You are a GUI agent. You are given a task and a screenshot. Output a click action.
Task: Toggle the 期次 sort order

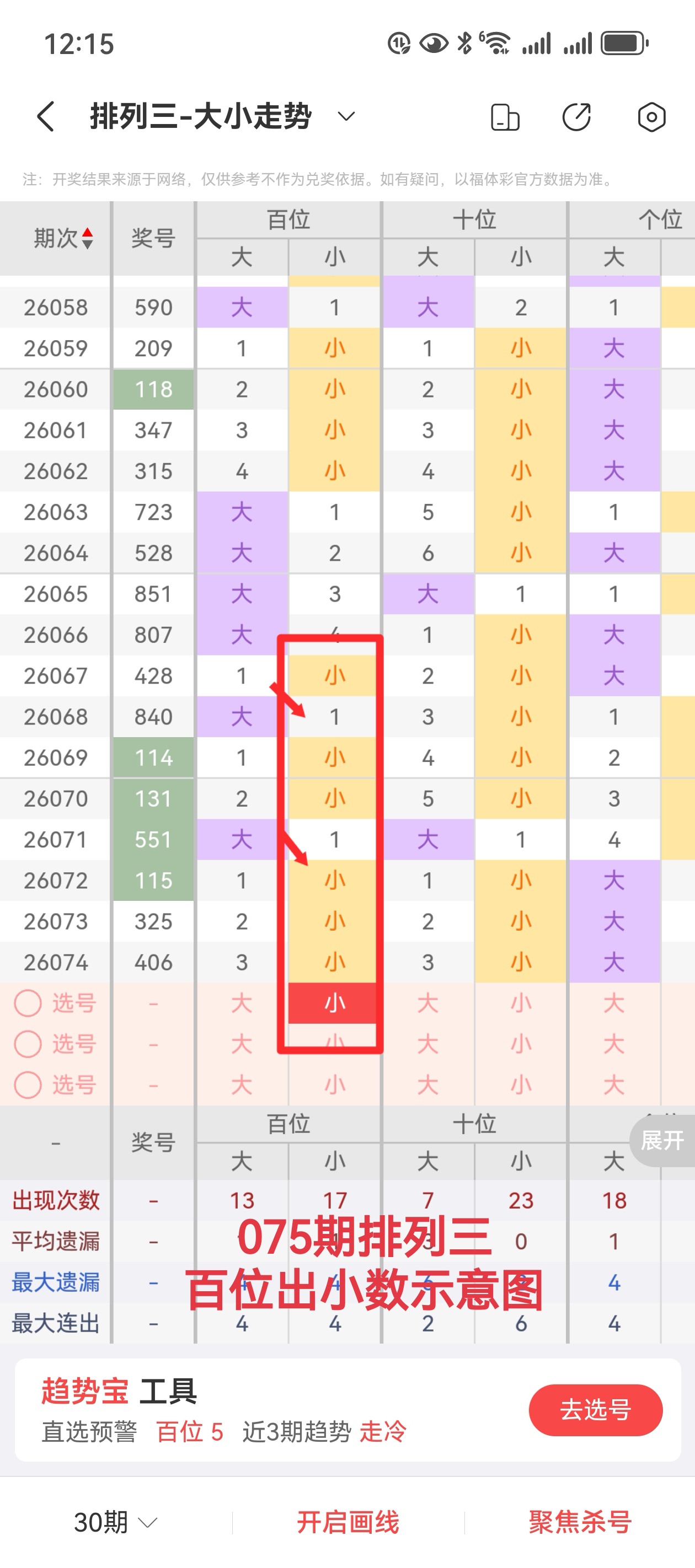tap(63, 238)
